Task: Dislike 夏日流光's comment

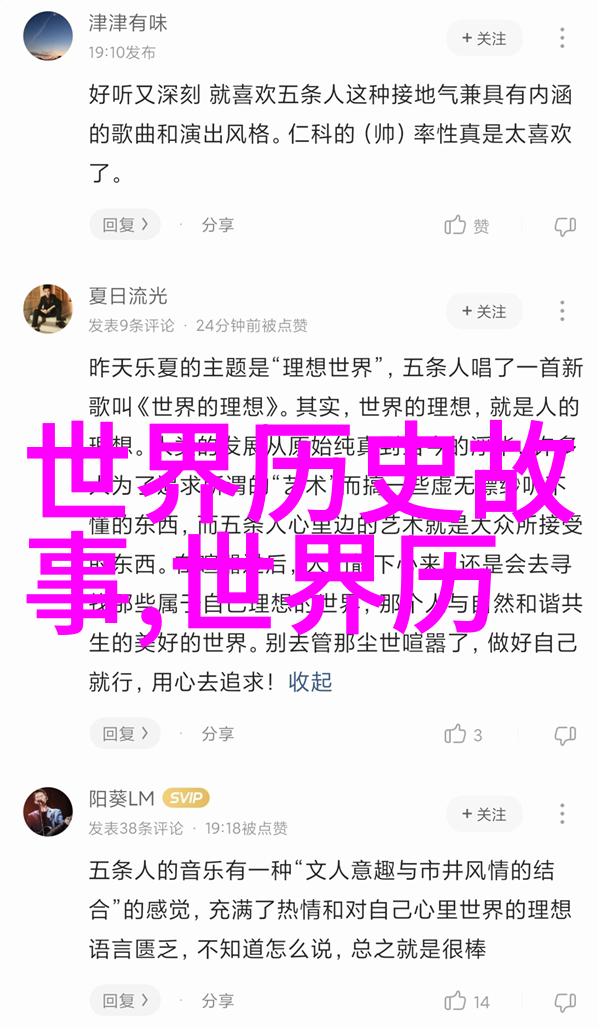Action: (x=565, y=734)
